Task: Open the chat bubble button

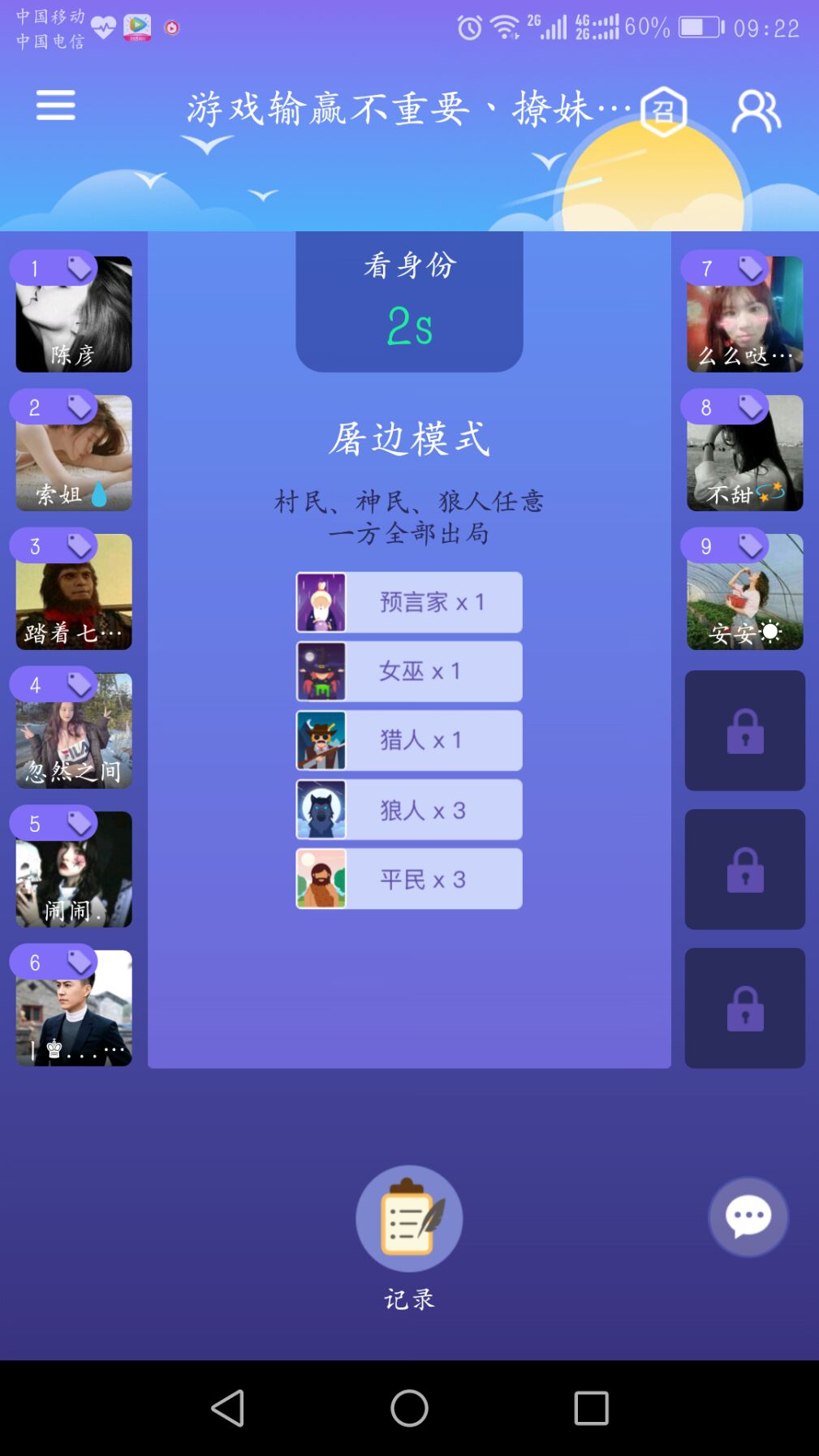Action: click(x=748, y=1217)
